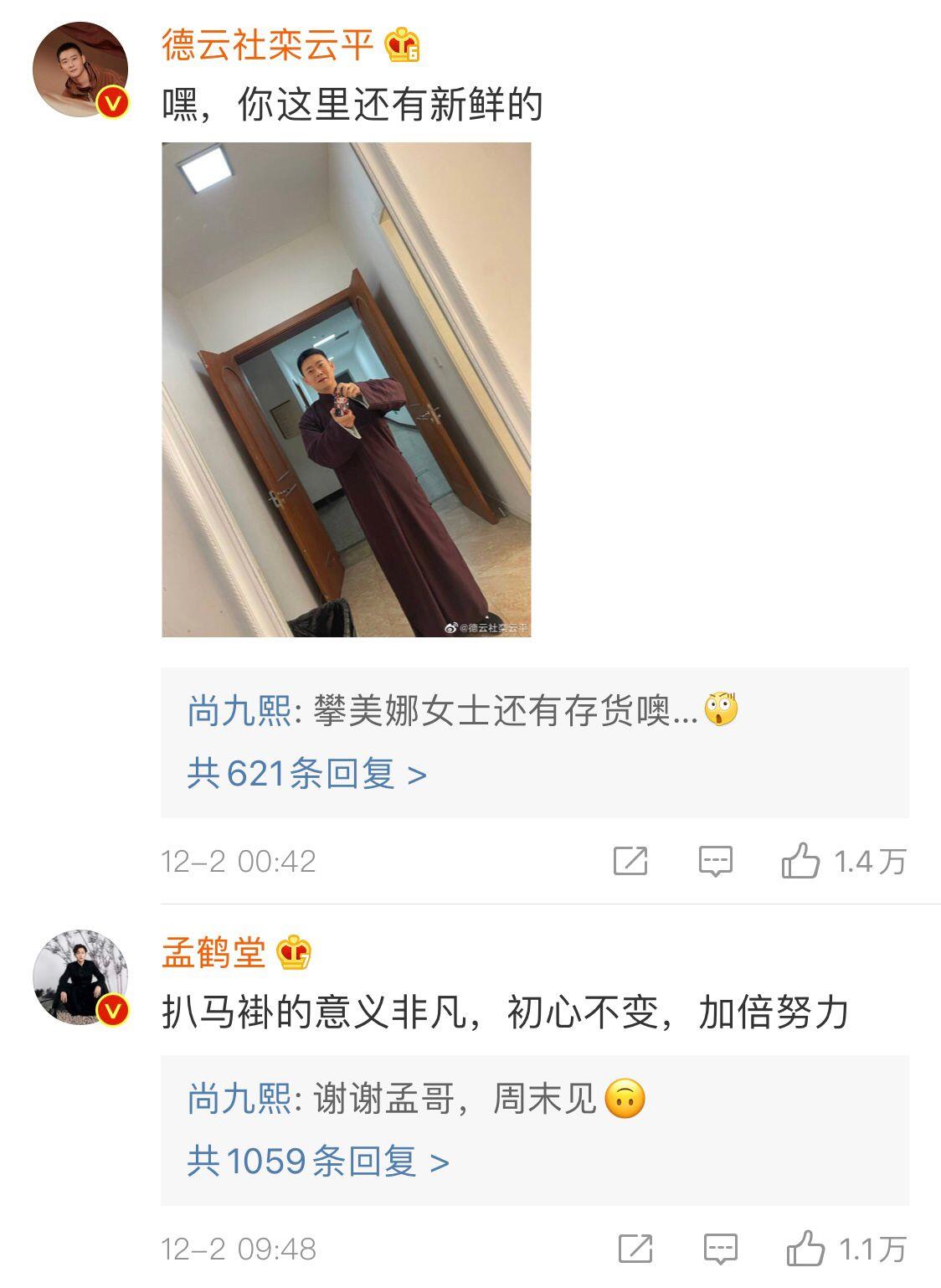Open 尚九熙's profile from the 谢谢孟哥 reply
The image size is (941, 1288).
tap(239, 1099)
